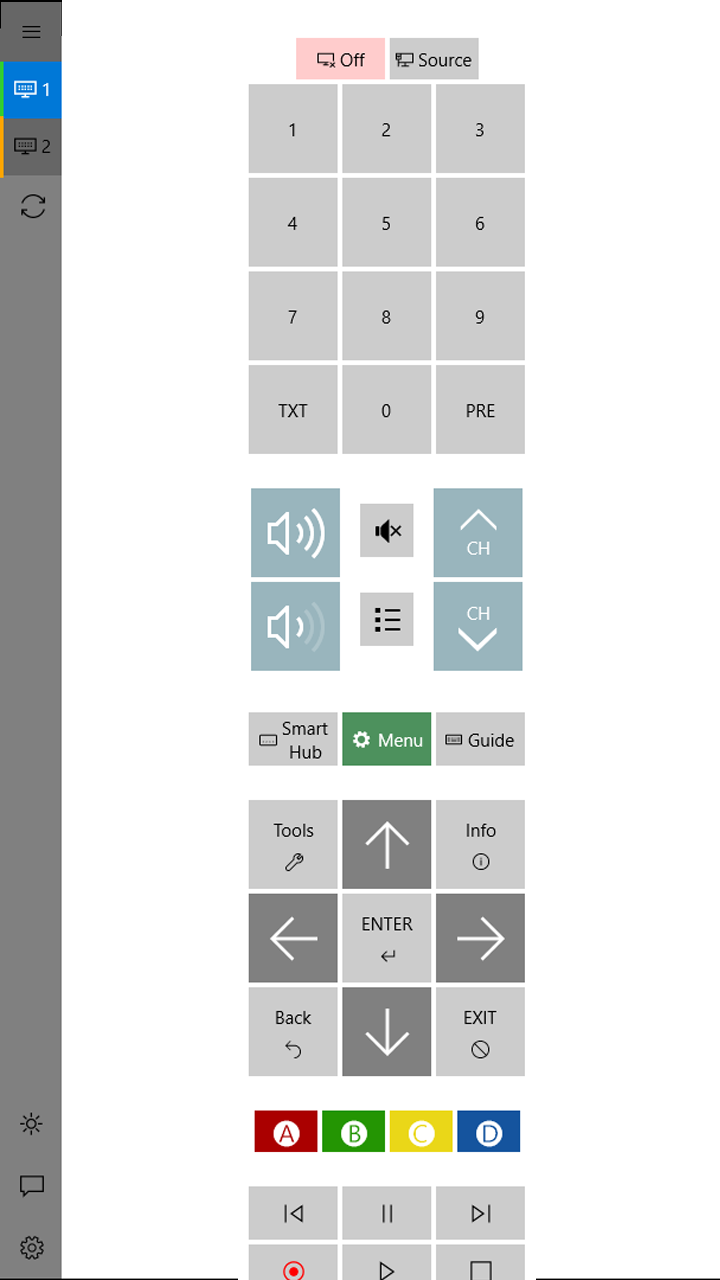
Task: Open the Source selection
Action: click(x=434, y=59)
